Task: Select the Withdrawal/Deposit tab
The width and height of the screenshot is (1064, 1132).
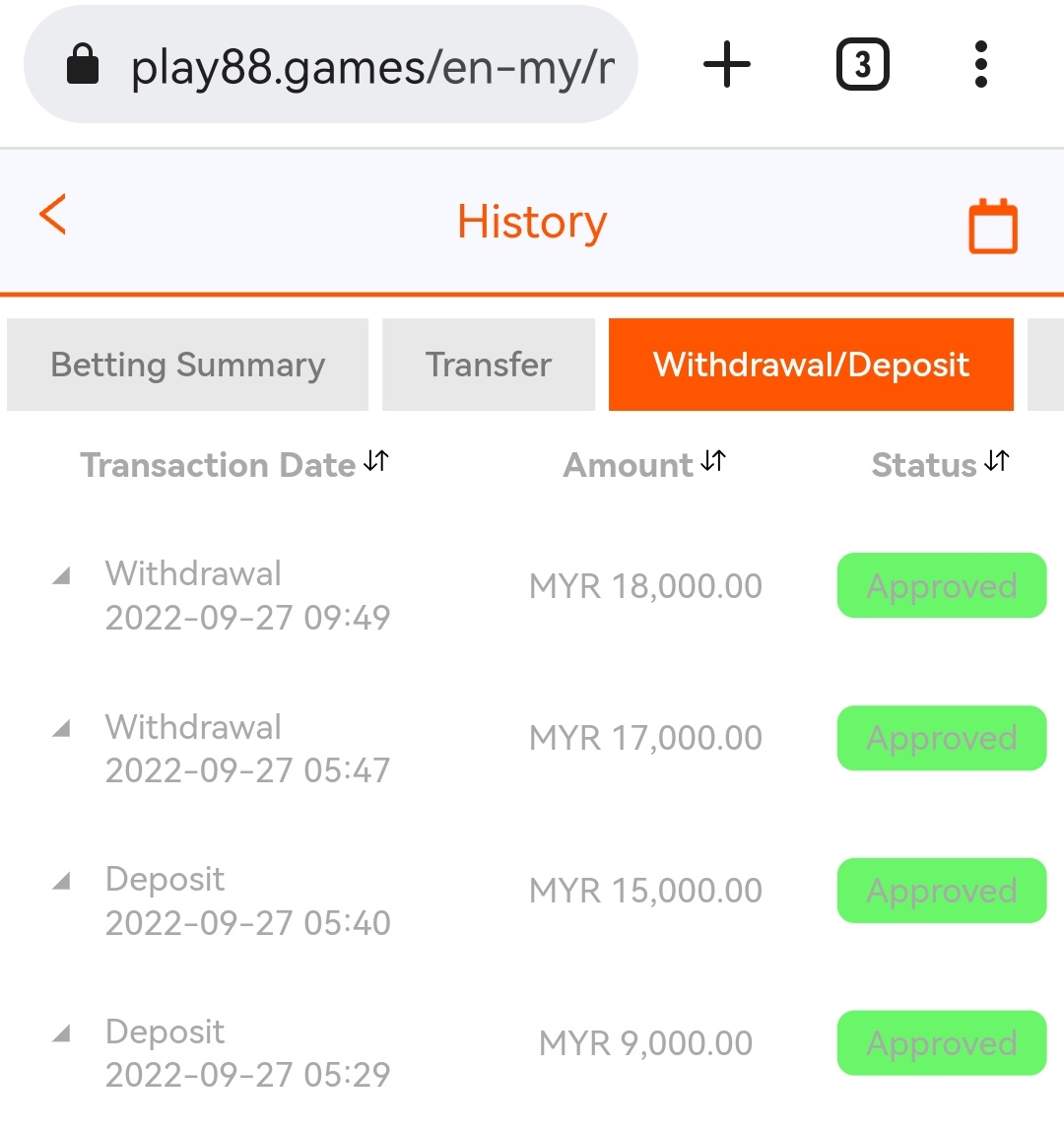Action: (811, 365)
